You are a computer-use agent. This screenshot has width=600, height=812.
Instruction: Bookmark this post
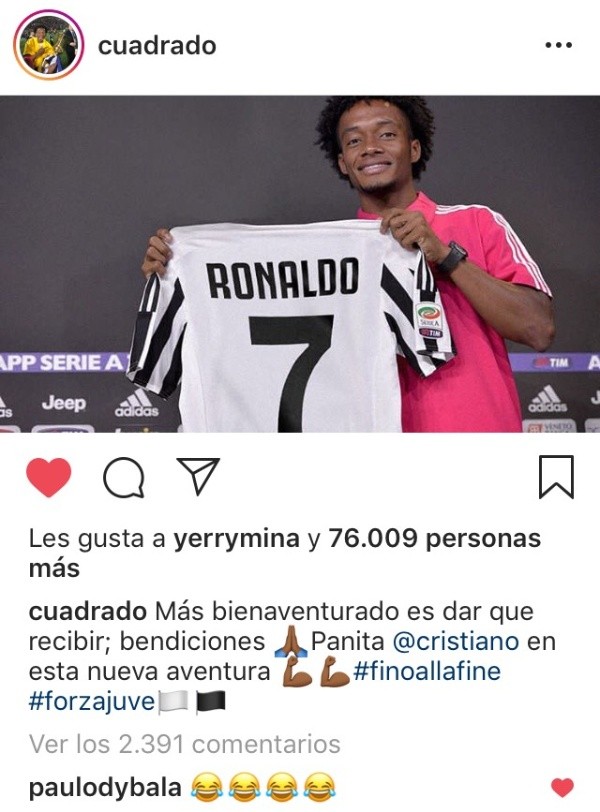(x=556, y=477)
